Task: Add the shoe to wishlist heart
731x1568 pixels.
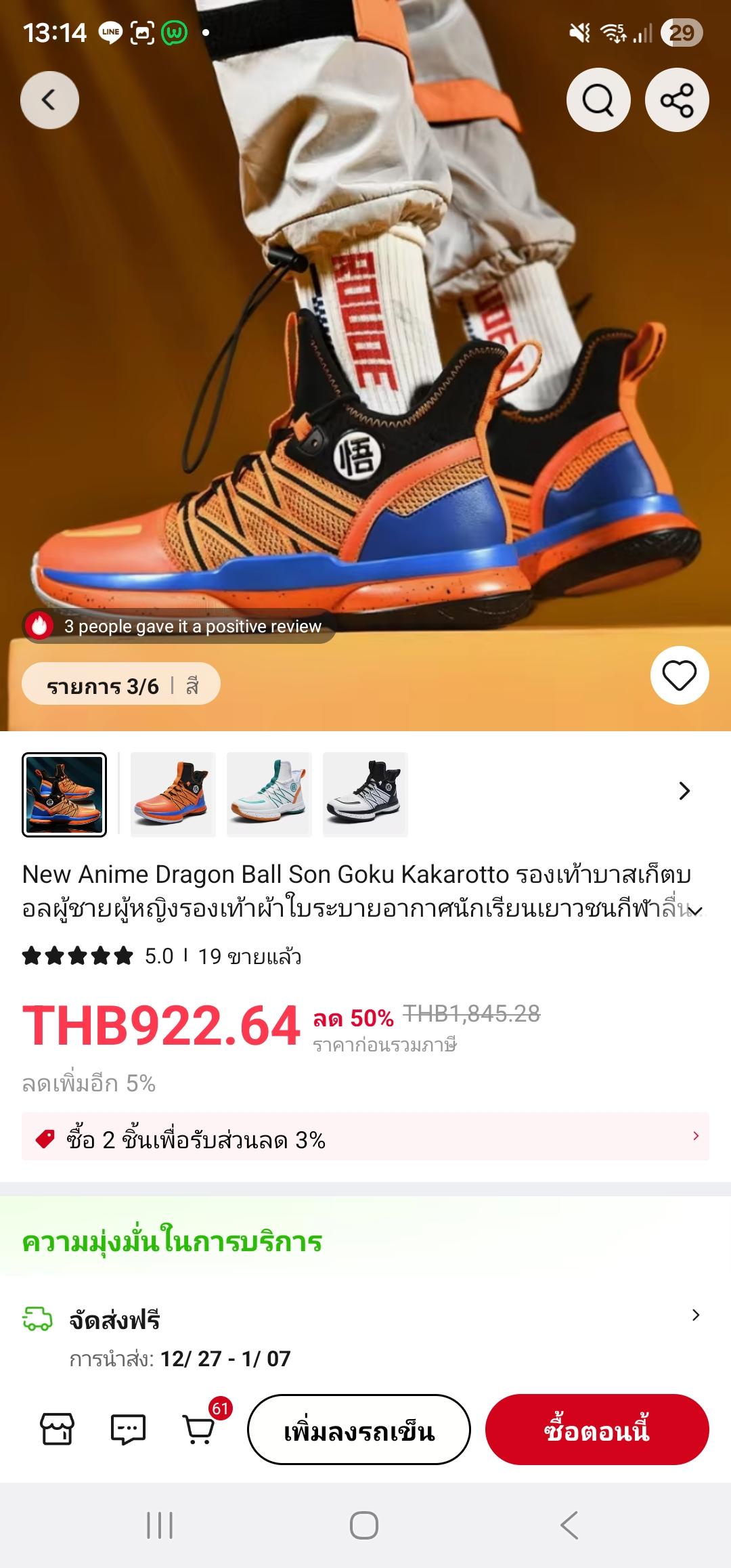Action: 679,676
